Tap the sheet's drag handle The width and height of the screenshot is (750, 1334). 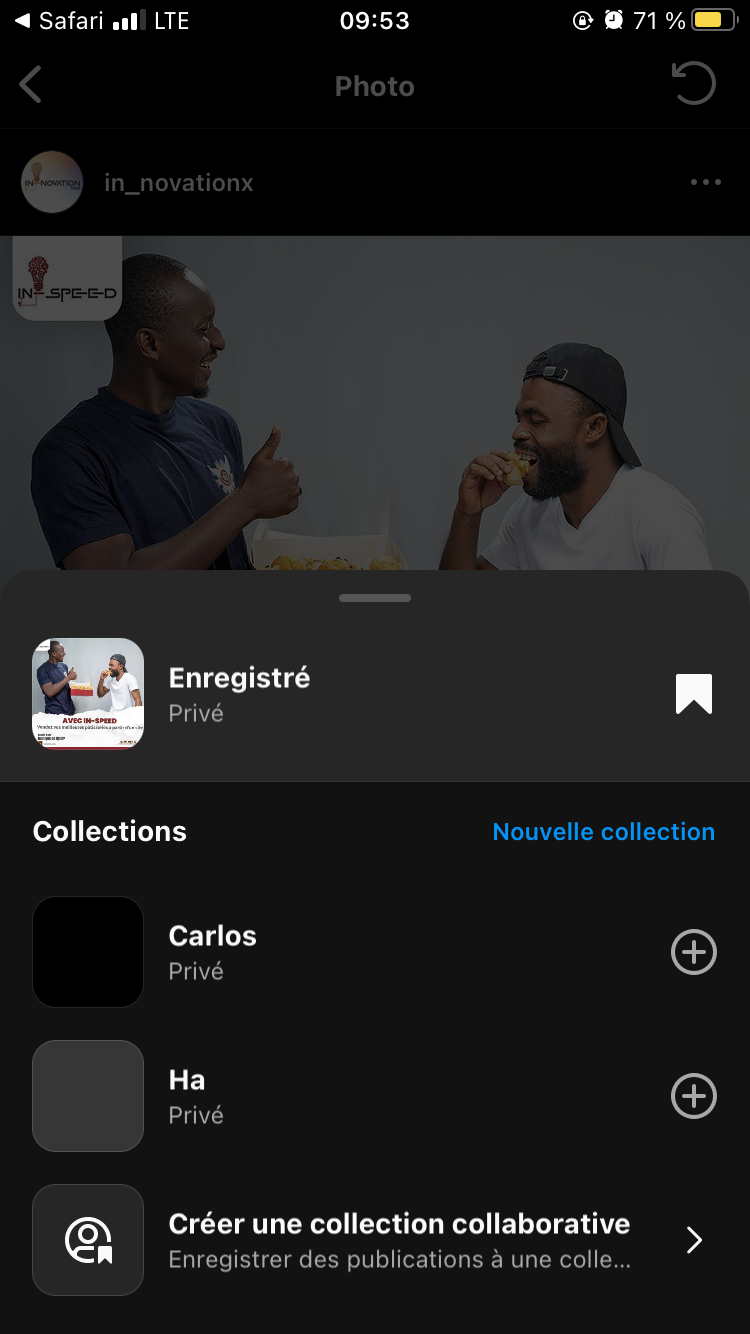click(x=375, y=598)
